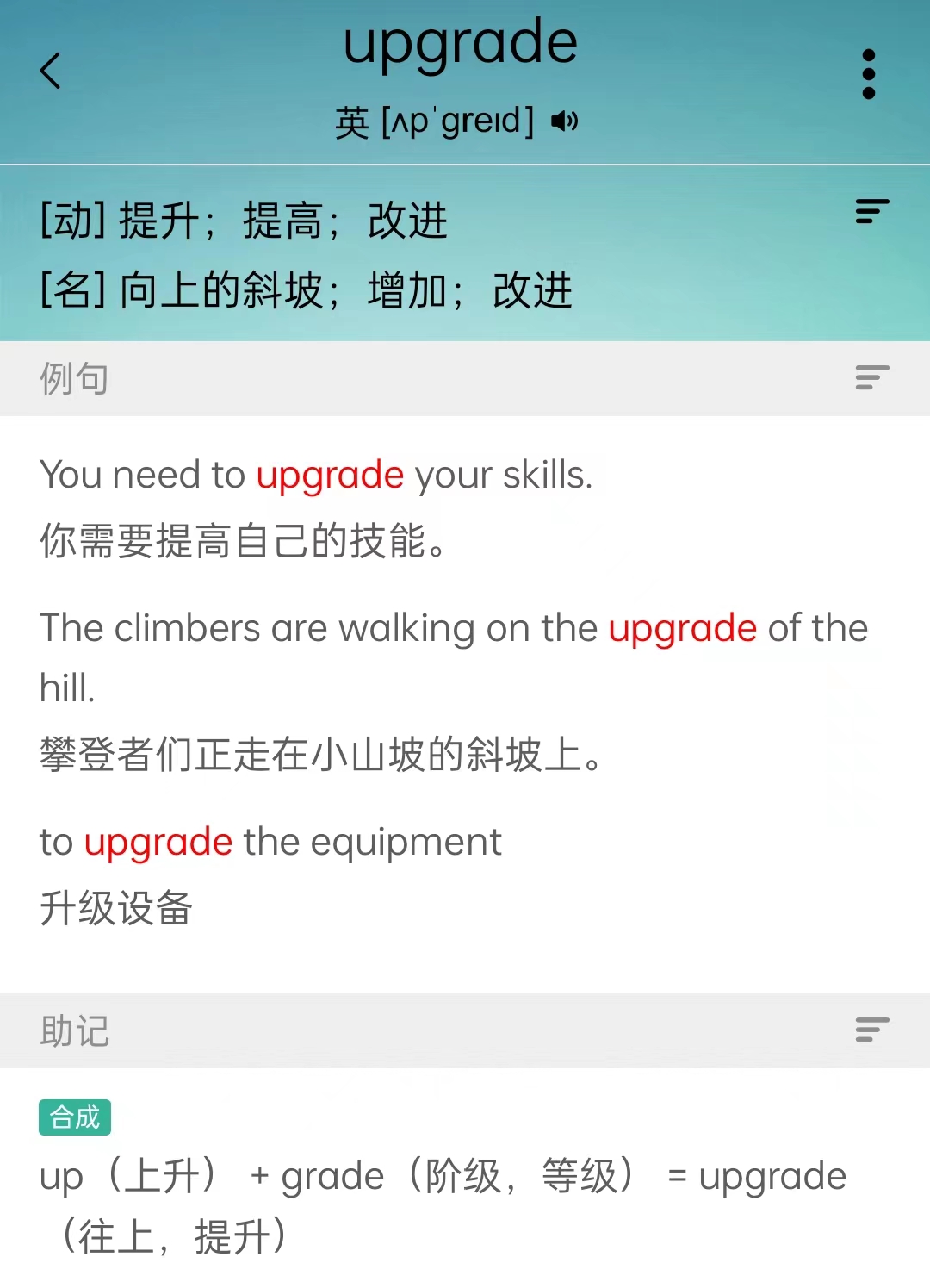This screenshot has width=930, height=1288.
Task: Collapse the 助记 section
Action: point(871,1030)
